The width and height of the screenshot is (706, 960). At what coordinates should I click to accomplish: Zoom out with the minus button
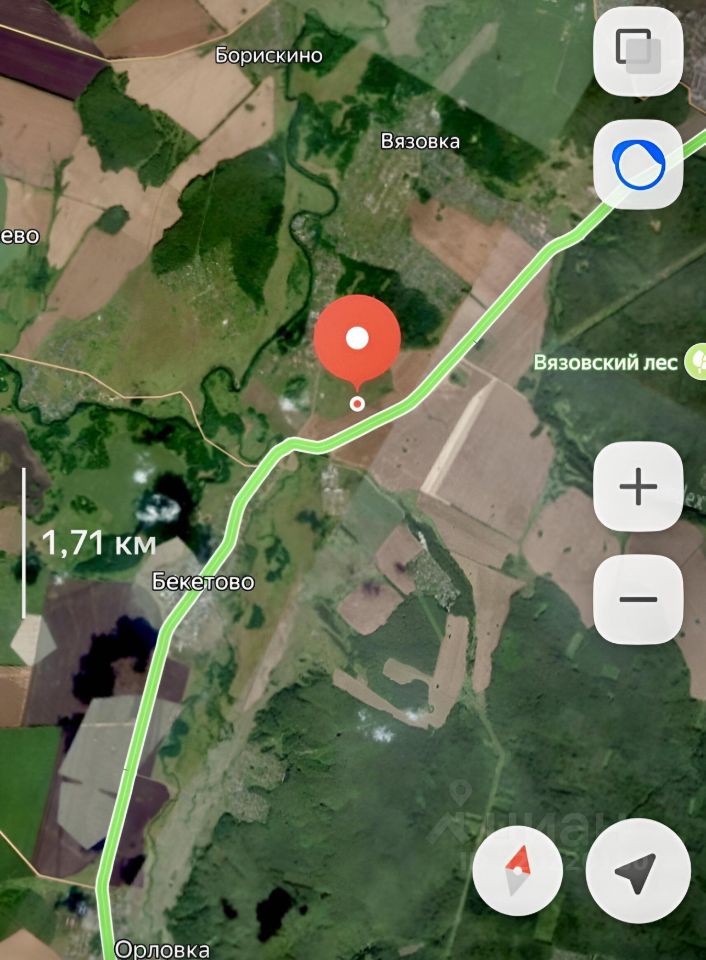pyautogui.click(x=637, y=599)
